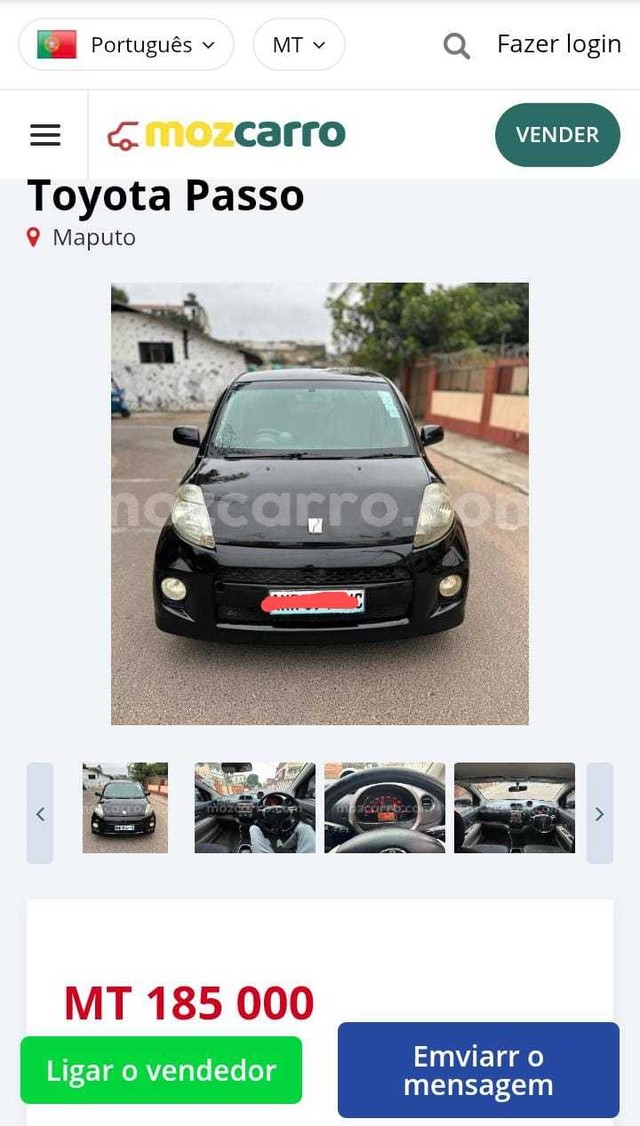Screen dimensions: 640x1126
Task: Select the driver seat interior thumbnail
Action: coord(255,808)
